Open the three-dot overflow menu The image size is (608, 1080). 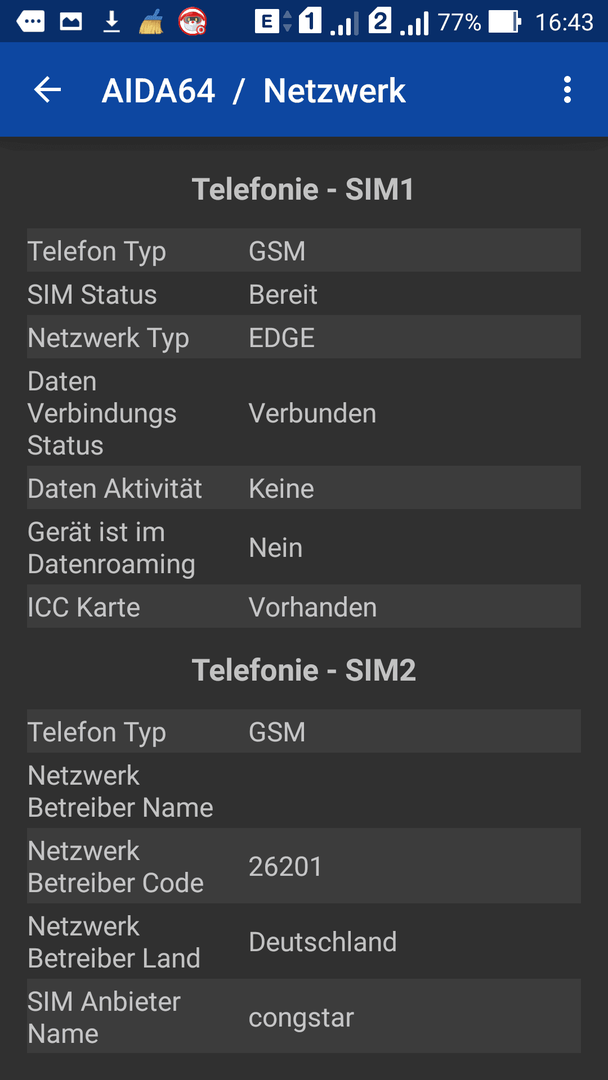[567, 90]
